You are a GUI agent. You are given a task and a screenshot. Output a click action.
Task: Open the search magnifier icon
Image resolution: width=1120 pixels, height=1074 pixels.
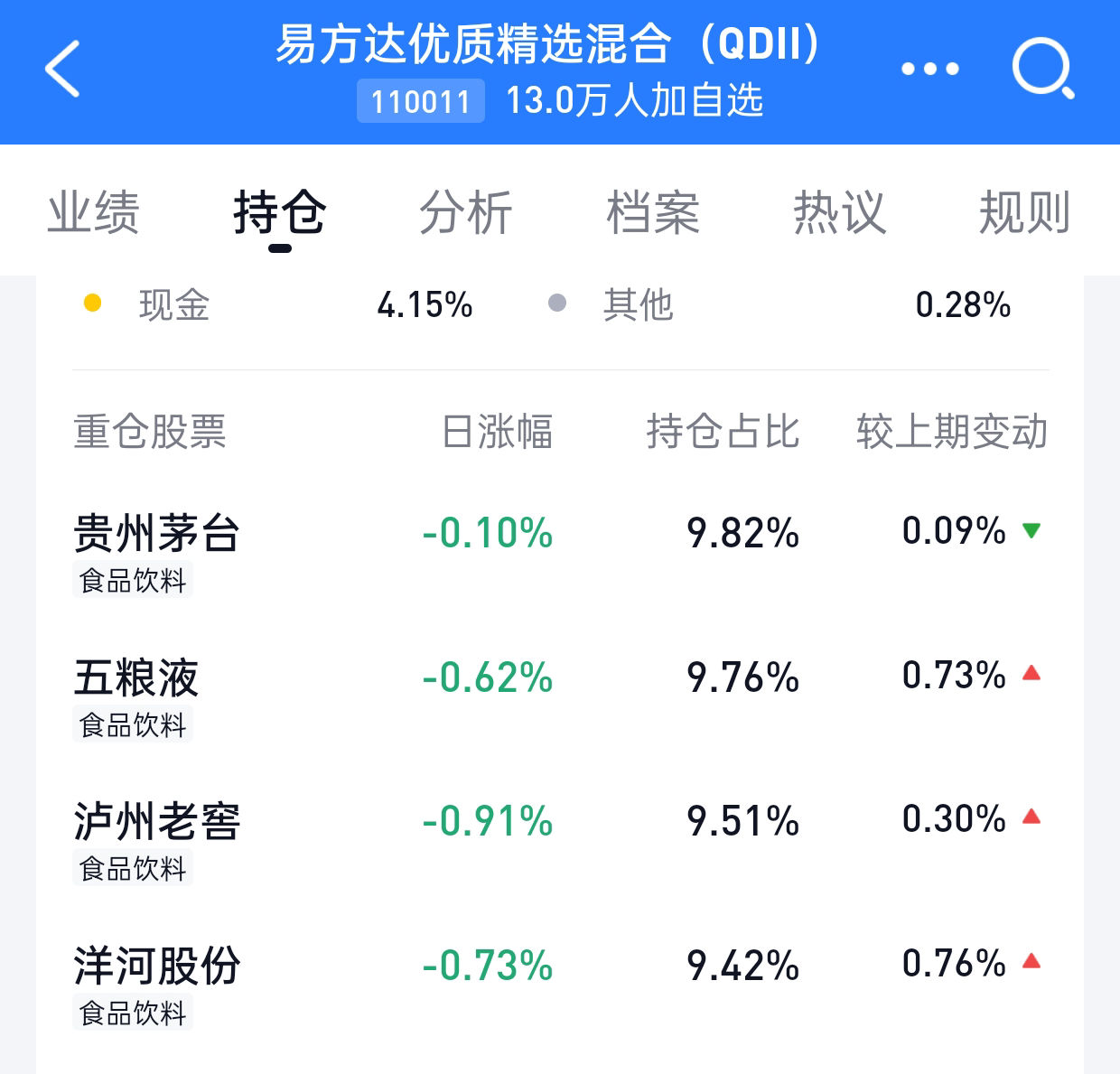[1043, 69]
